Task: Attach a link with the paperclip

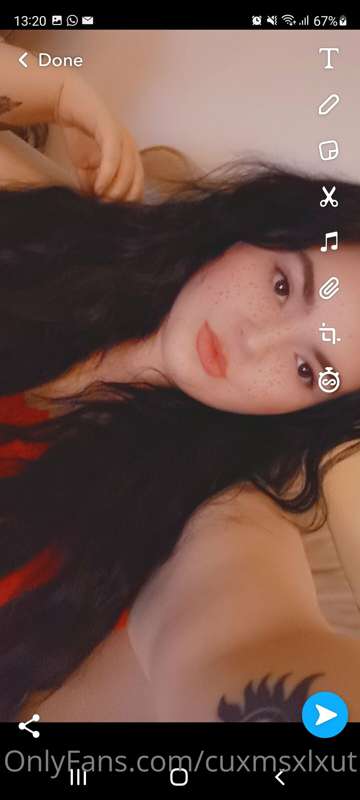Action: point(329,288)
